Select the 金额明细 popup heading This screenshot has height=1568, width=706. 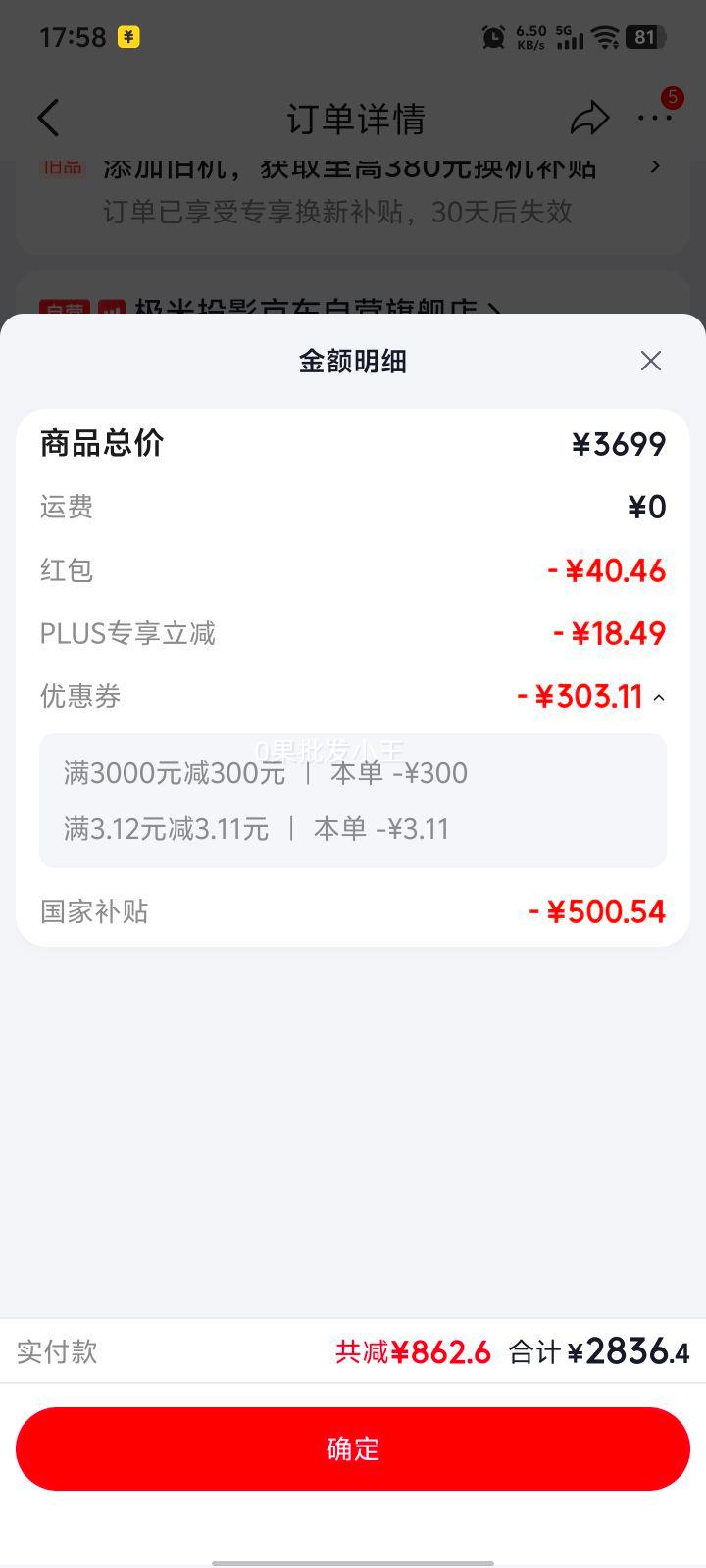(x=352, y=361)
